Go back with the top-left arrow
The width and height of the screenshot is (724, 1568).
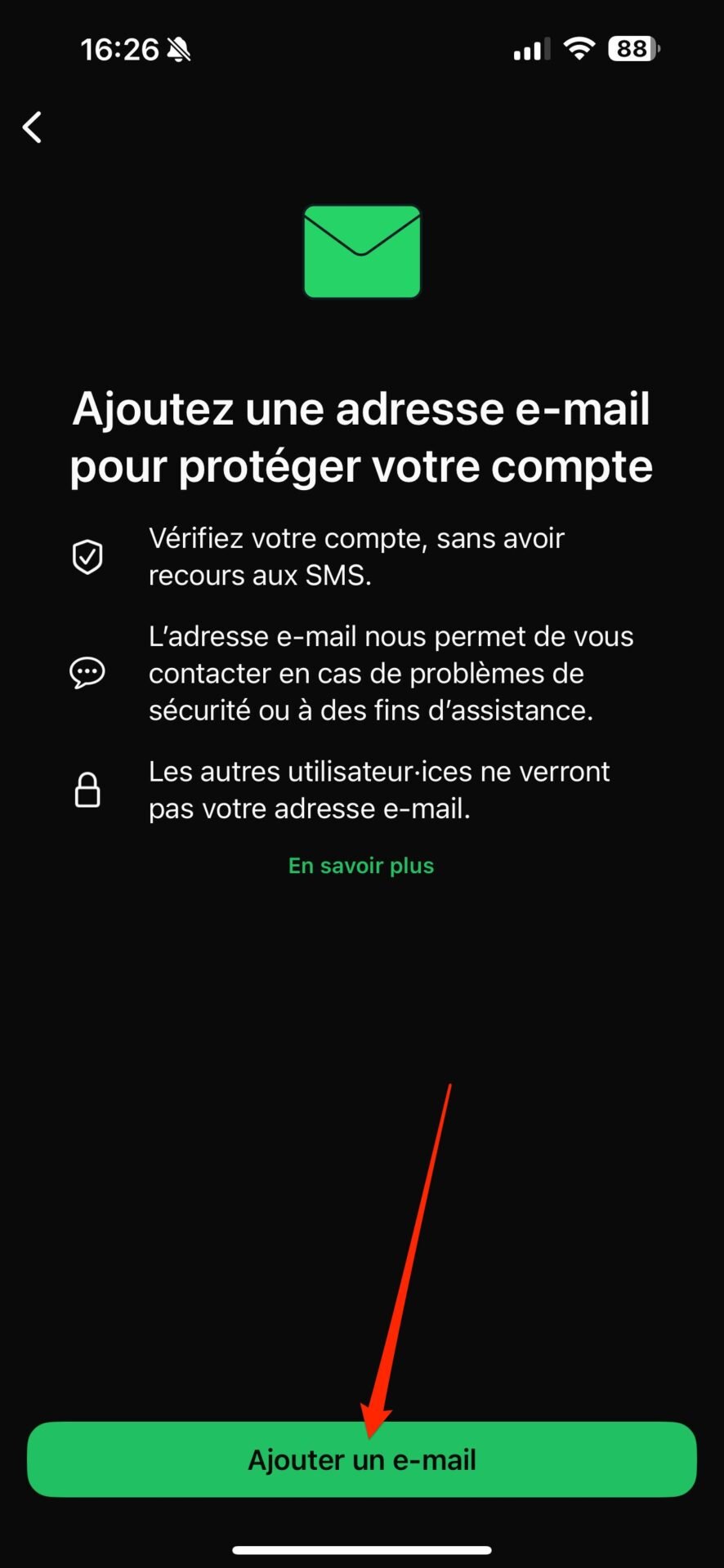click(x=32, y=127)
